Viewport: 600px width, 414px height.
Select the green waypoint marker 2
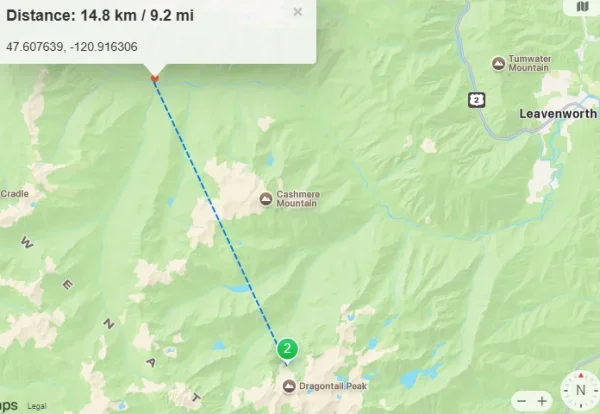[x=287, y=349]
